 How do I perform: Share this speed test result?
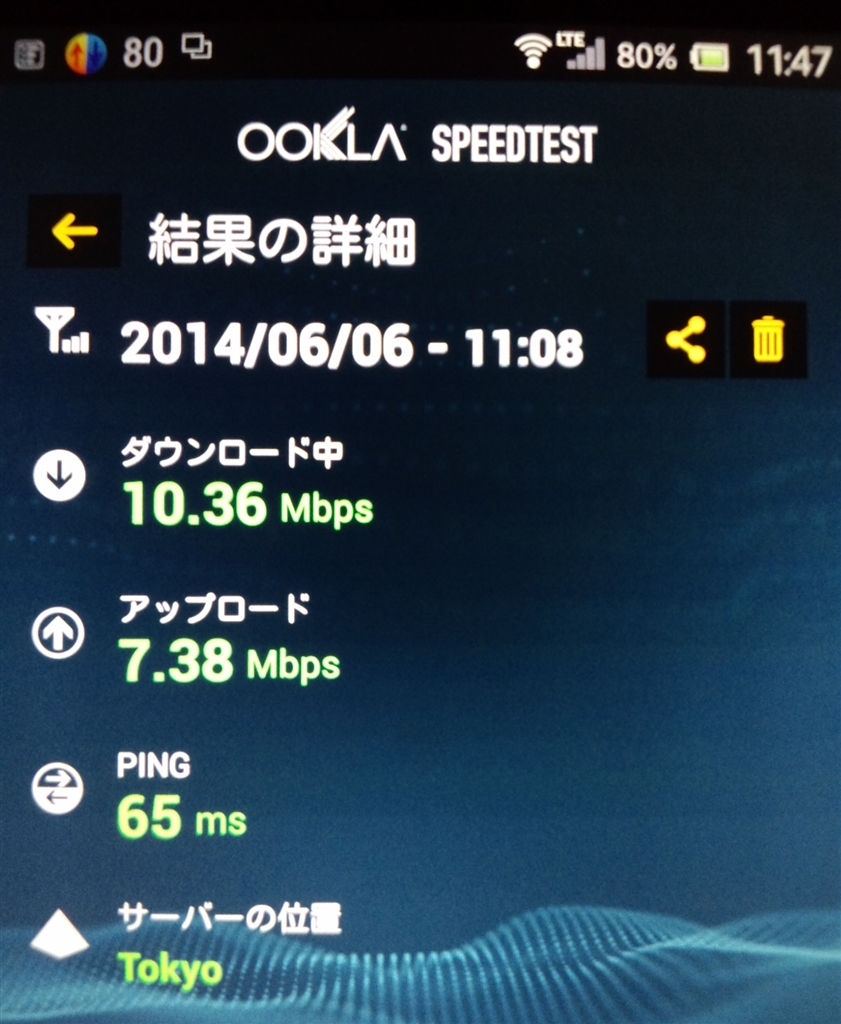point(686,341)
